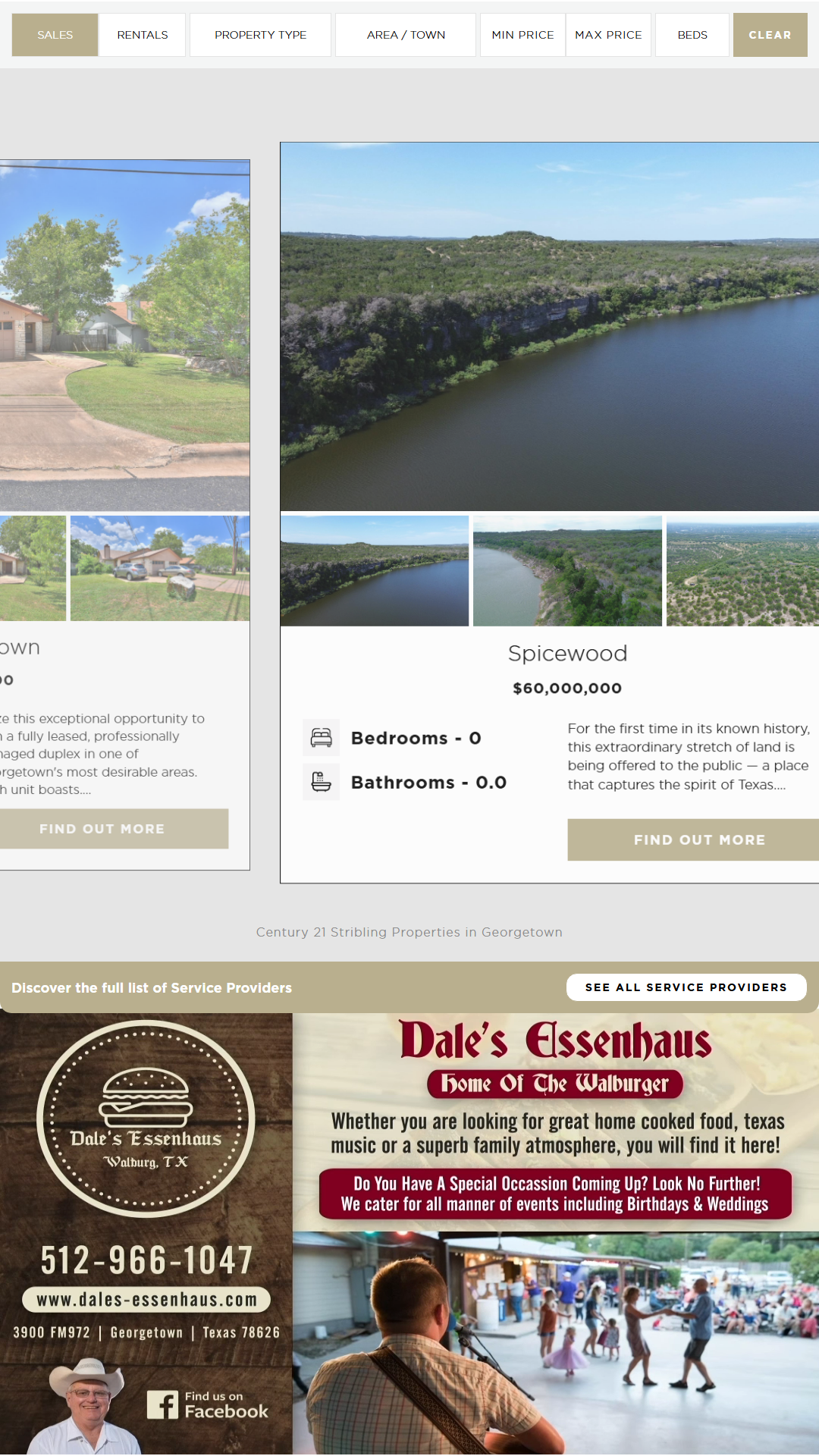Select the Min Price filter
This screenshot has height=1456, width=819.
[x=522, y=35]
